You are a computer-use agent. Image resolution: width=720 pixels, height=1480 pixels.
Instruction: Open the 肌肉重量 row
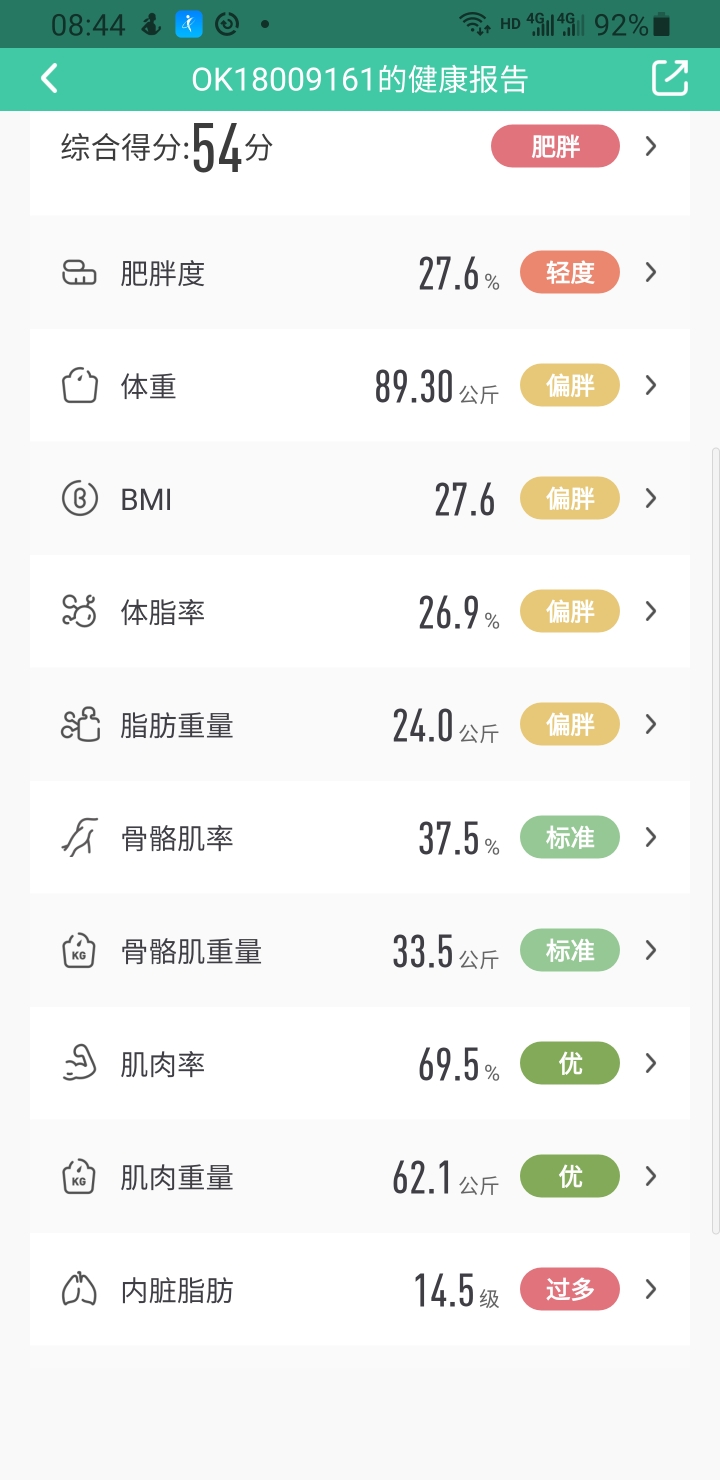tap(360, 1176)
